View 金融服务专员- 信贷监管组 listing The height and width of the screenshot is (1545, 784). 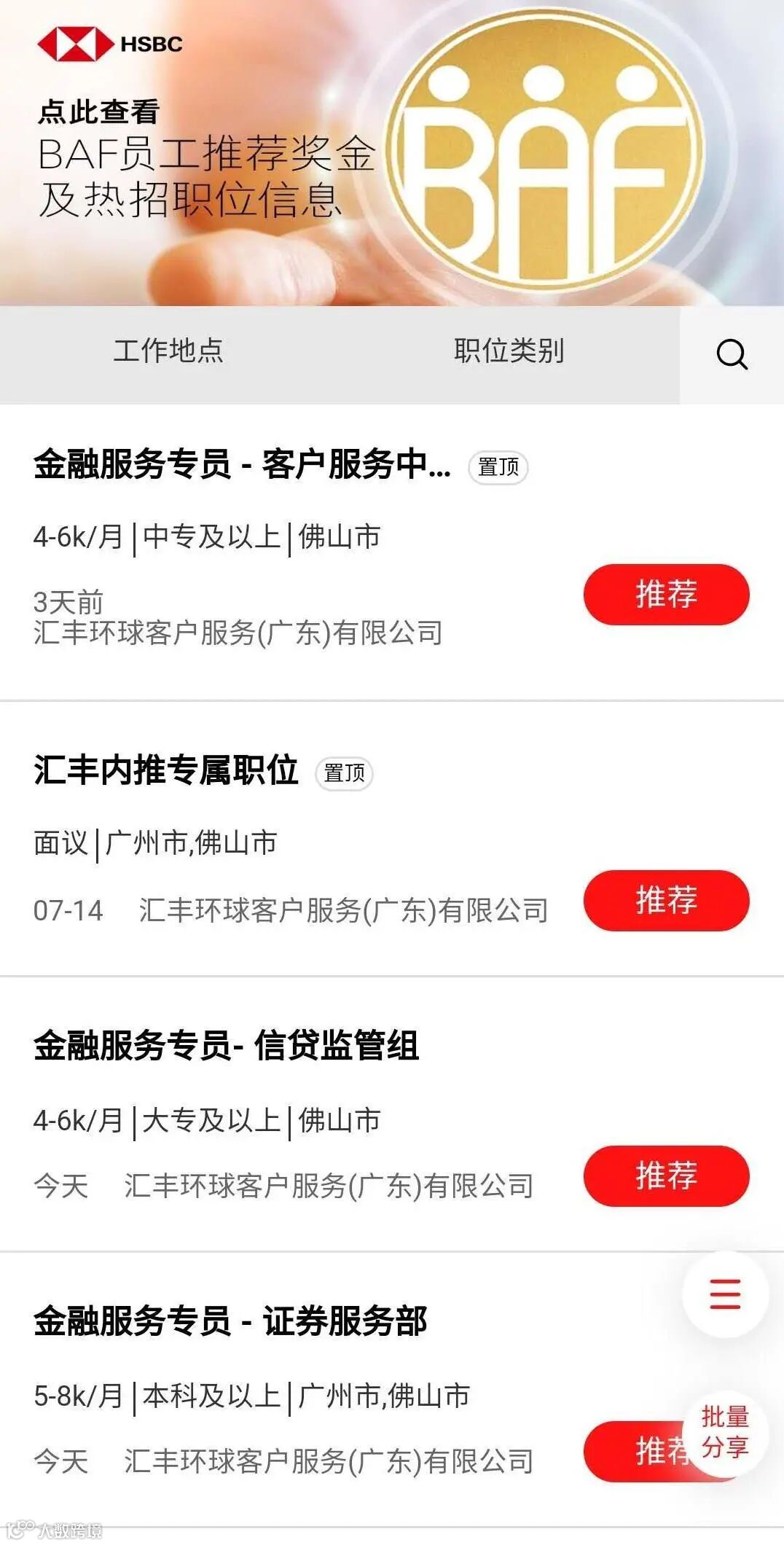point(226,1046)
